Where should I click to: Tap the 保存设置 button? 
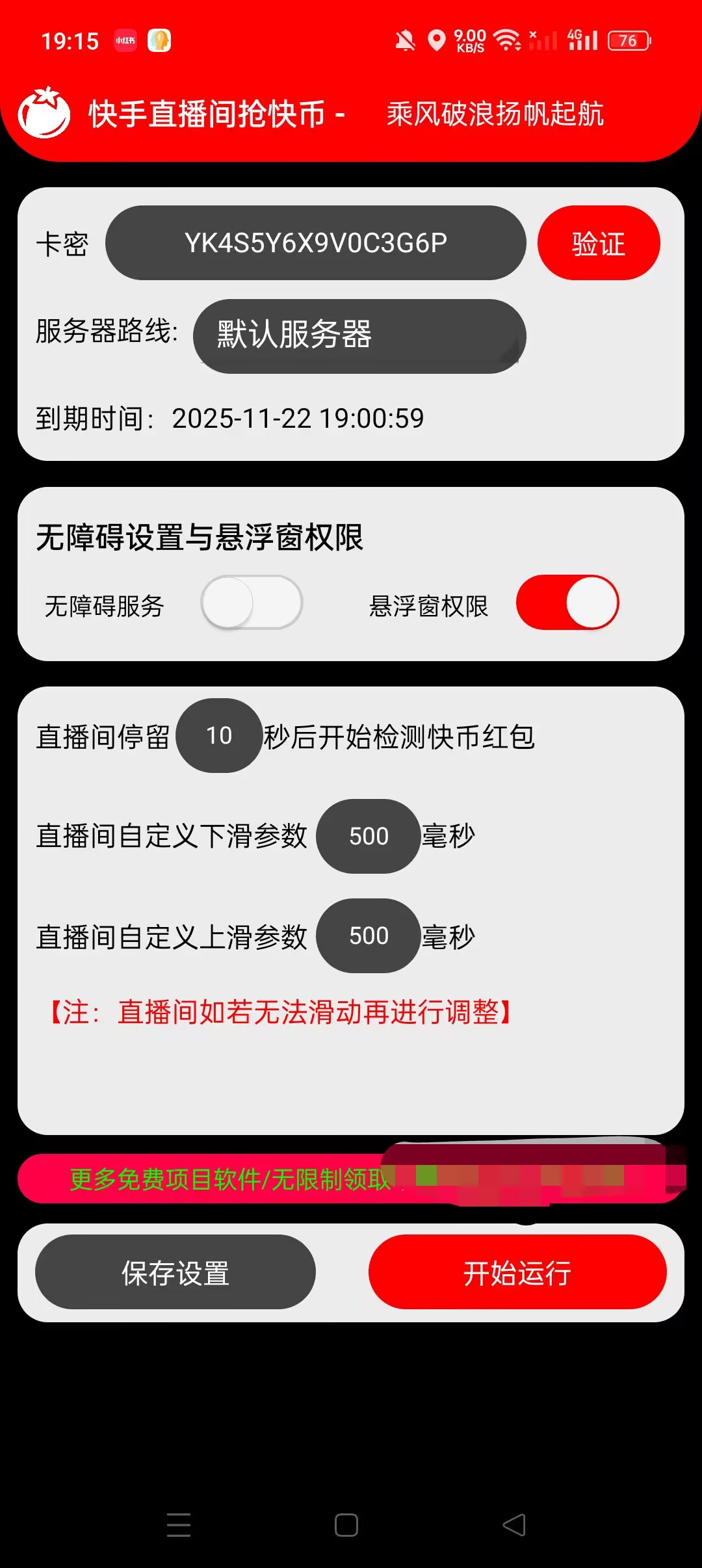(x=175, y=1272)
